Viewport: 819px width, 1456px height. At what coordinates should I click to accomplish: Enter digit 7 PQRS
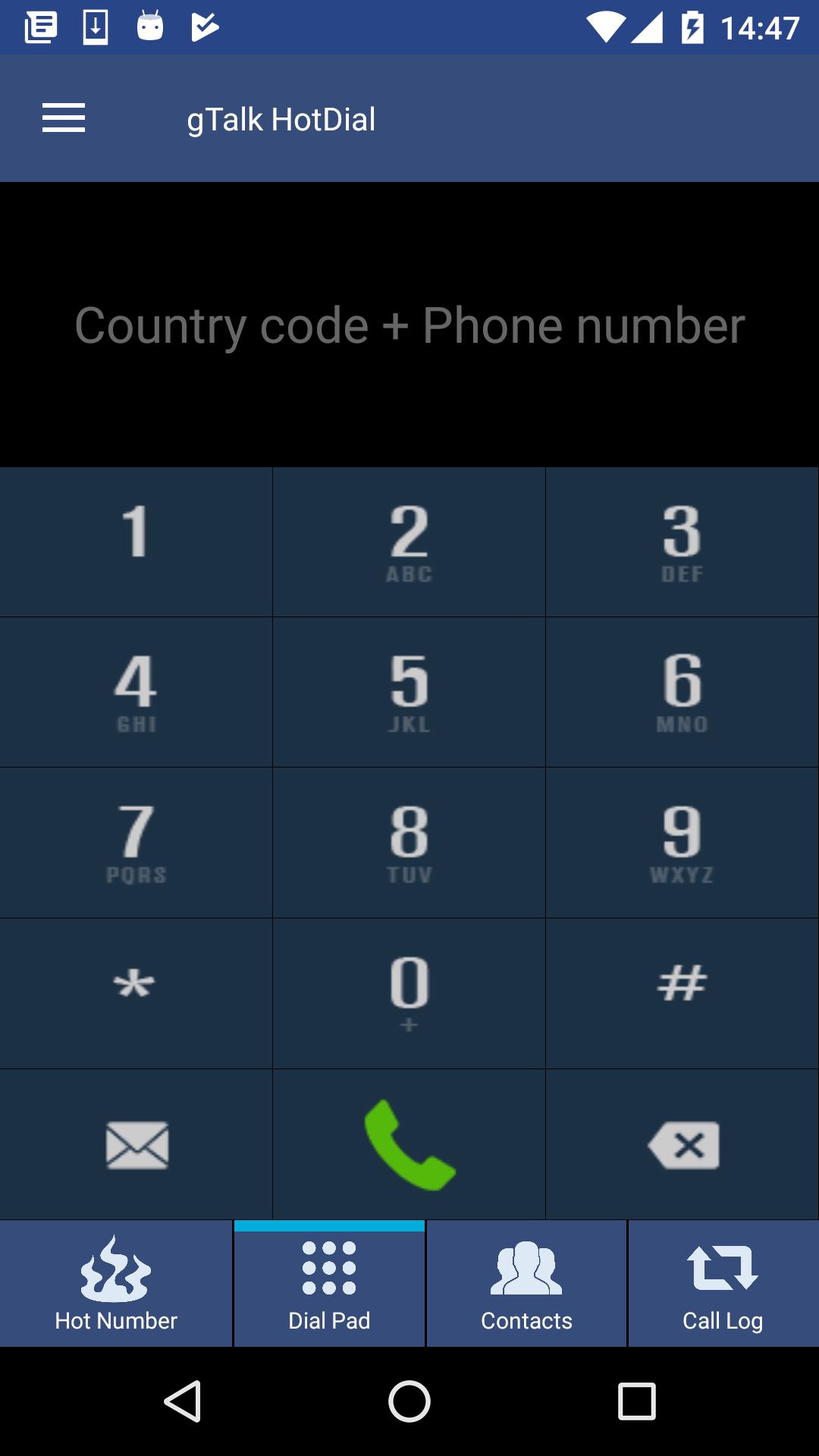136,843
